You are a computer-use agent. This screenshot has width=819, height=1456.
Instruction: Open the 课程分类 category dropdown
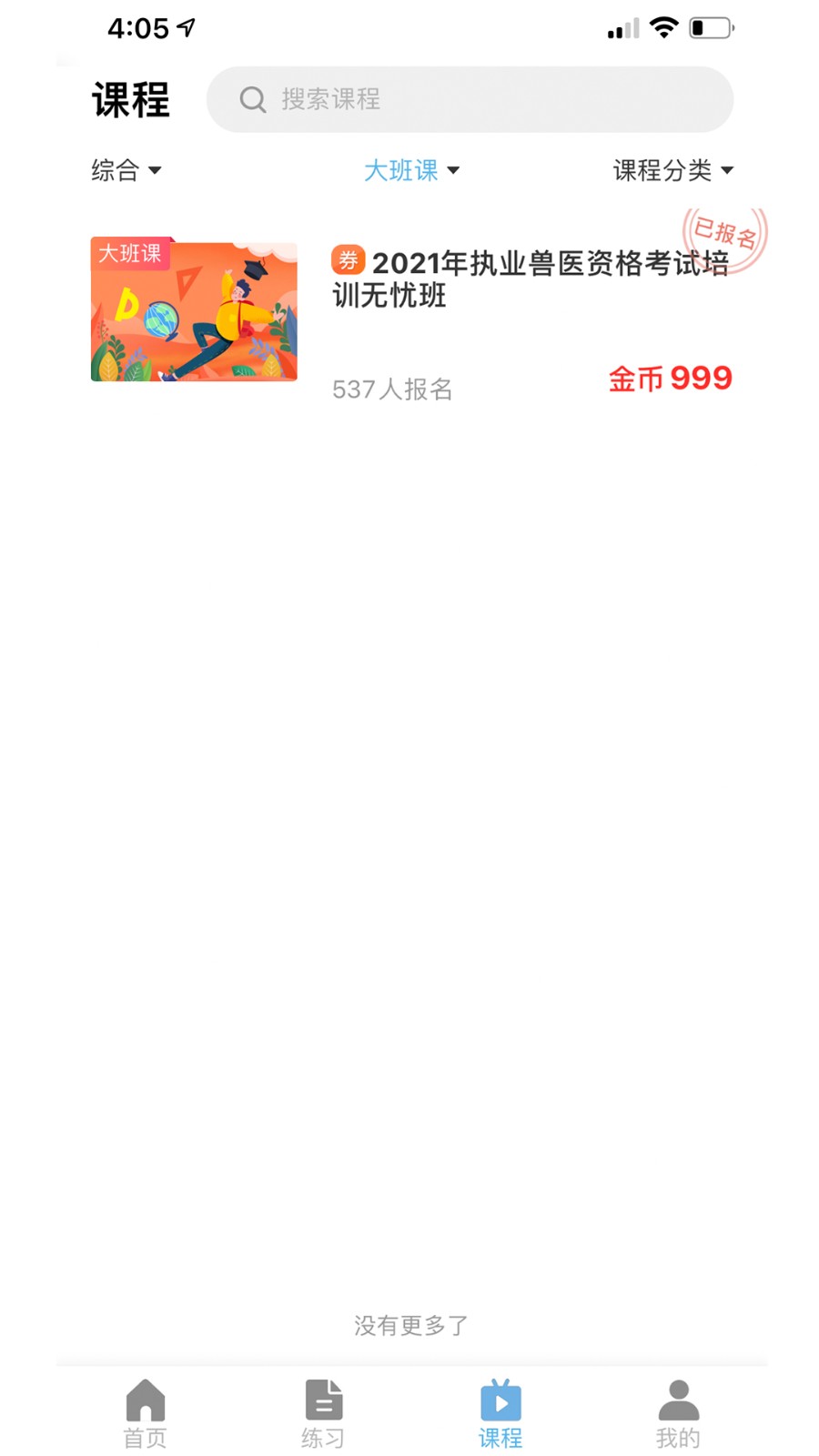coord(674,170)
